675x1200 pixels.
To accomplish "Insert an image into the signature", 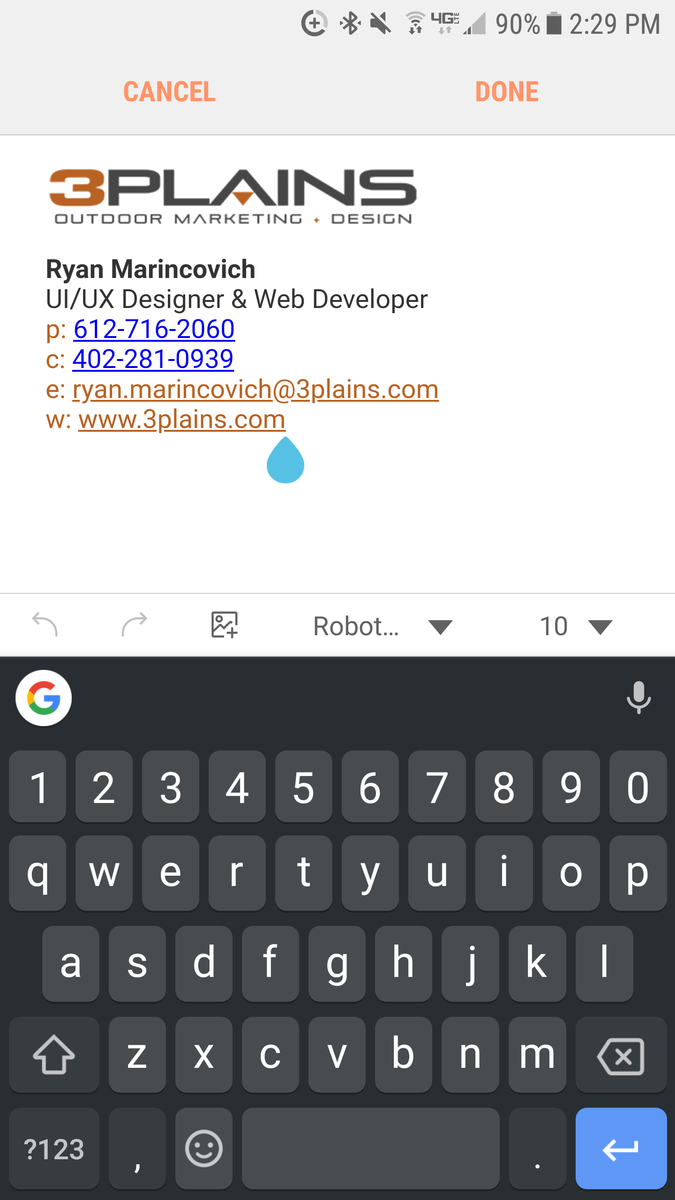I will pos(225,626).
